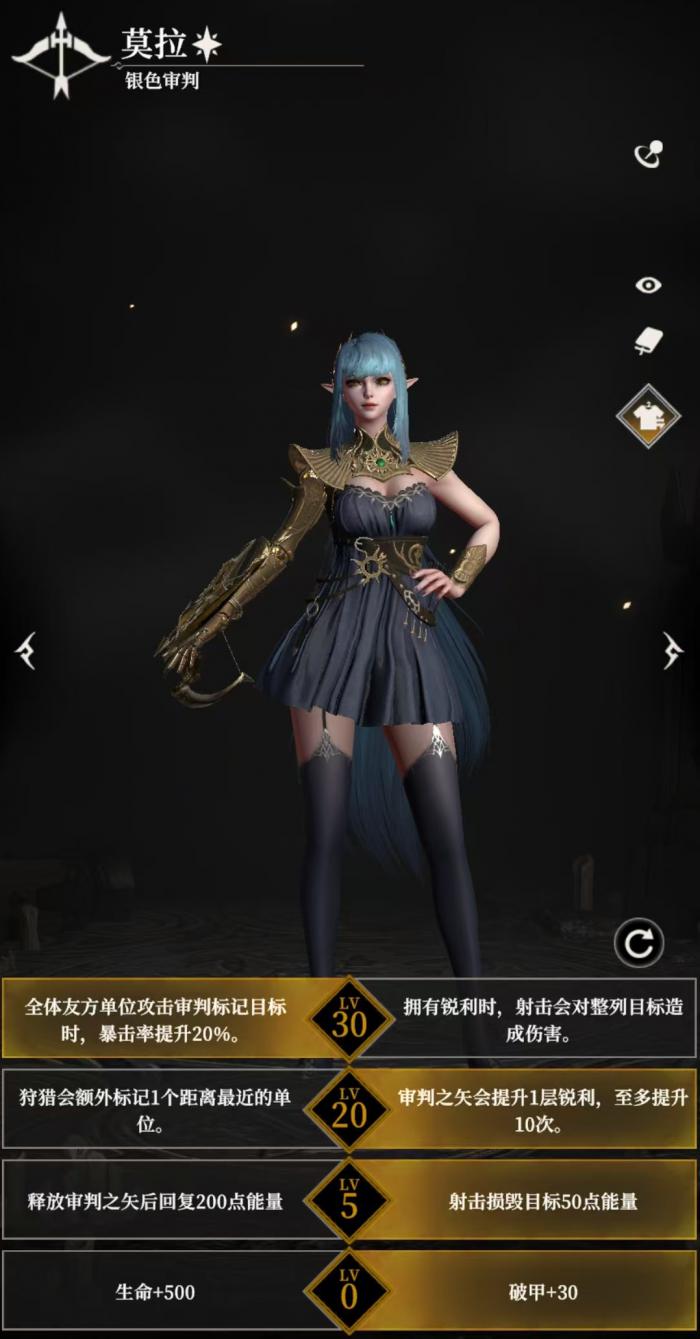The width and height of the screenshot is (700, 1339).
Task: Select LV0 talent 破甲+30
Action: click(541, 1291)
